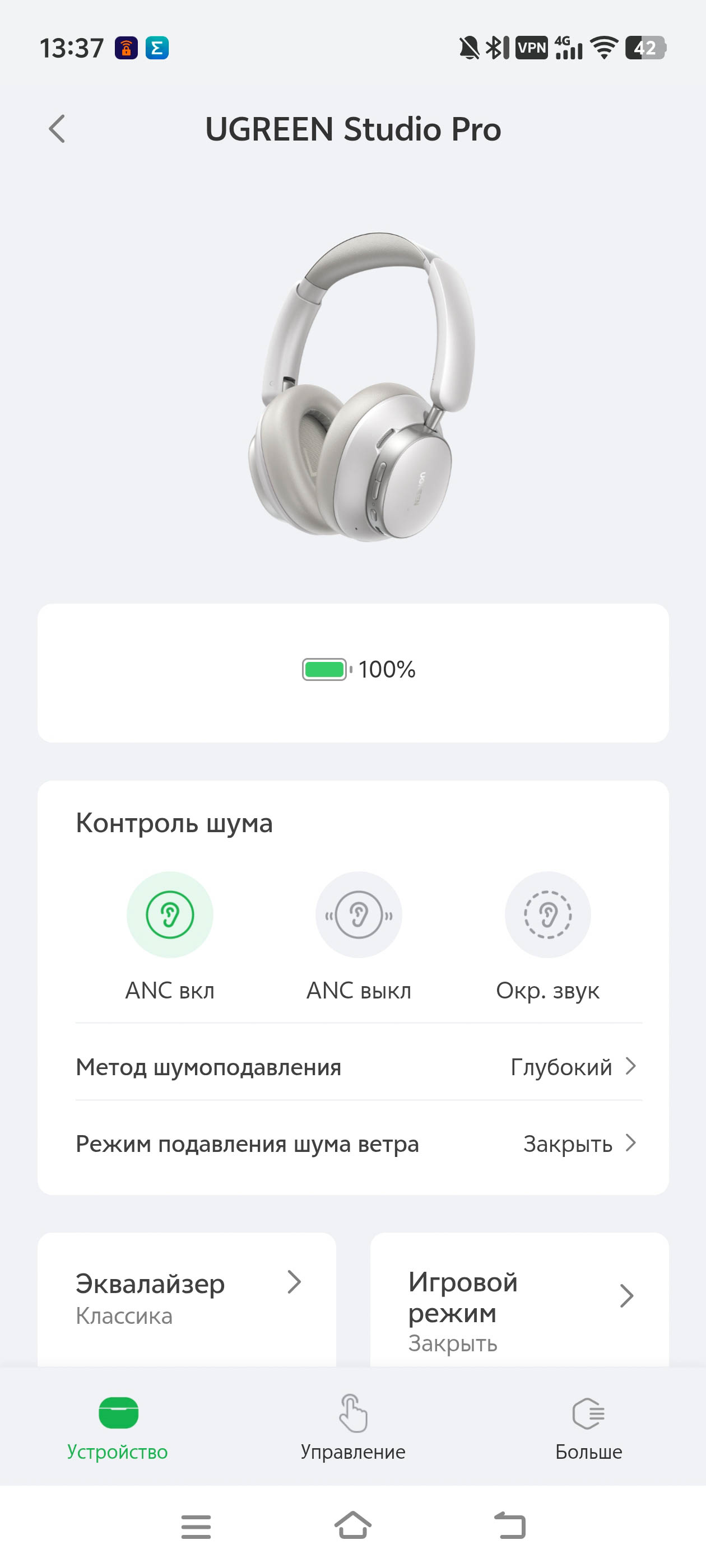The height and width of the screenshot is (1568, 706).
Task: Open the Эквалайзер card
Action: point(187,1298)
